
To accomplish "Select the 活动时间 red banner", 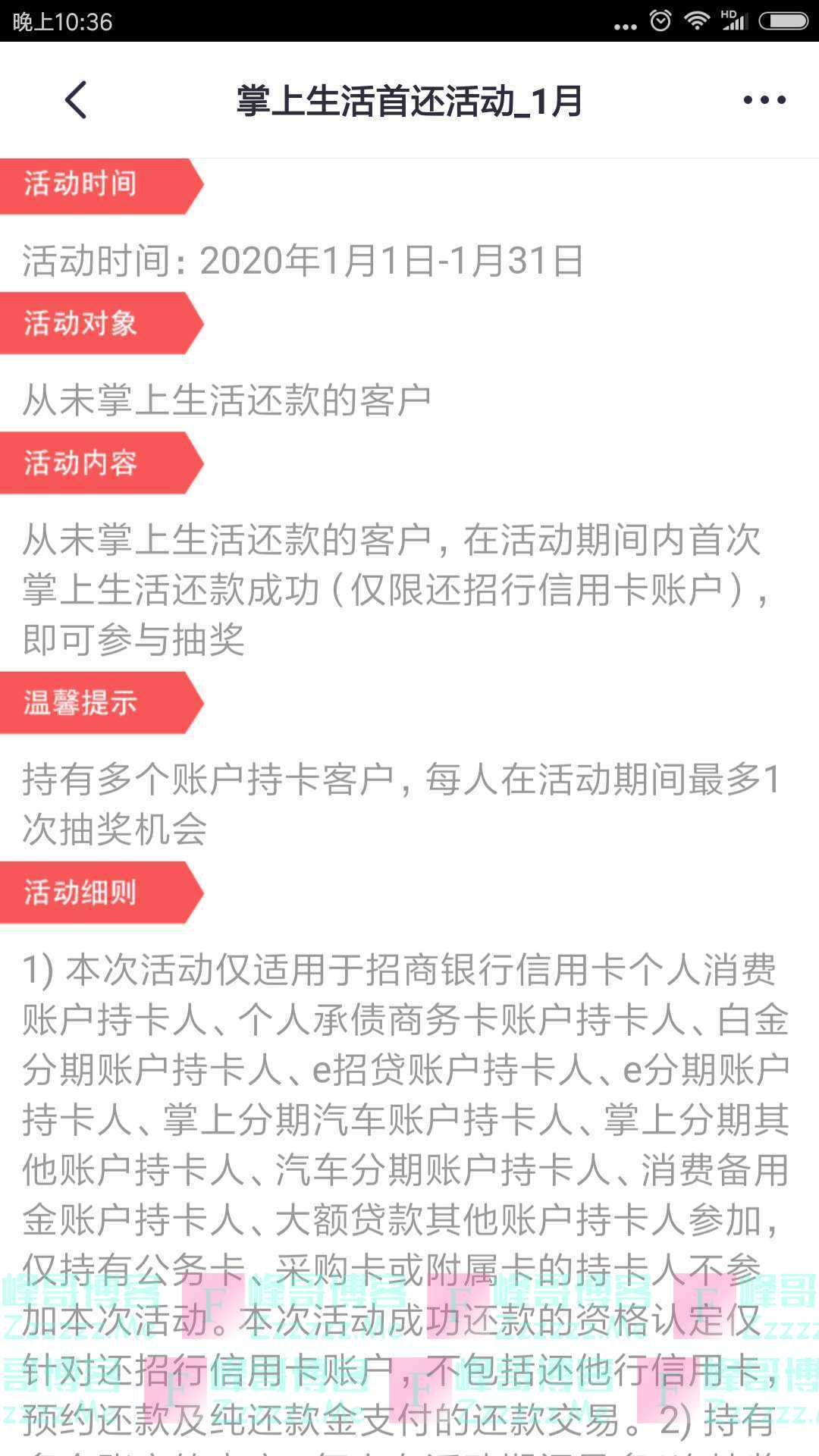I will coord(83,184).
